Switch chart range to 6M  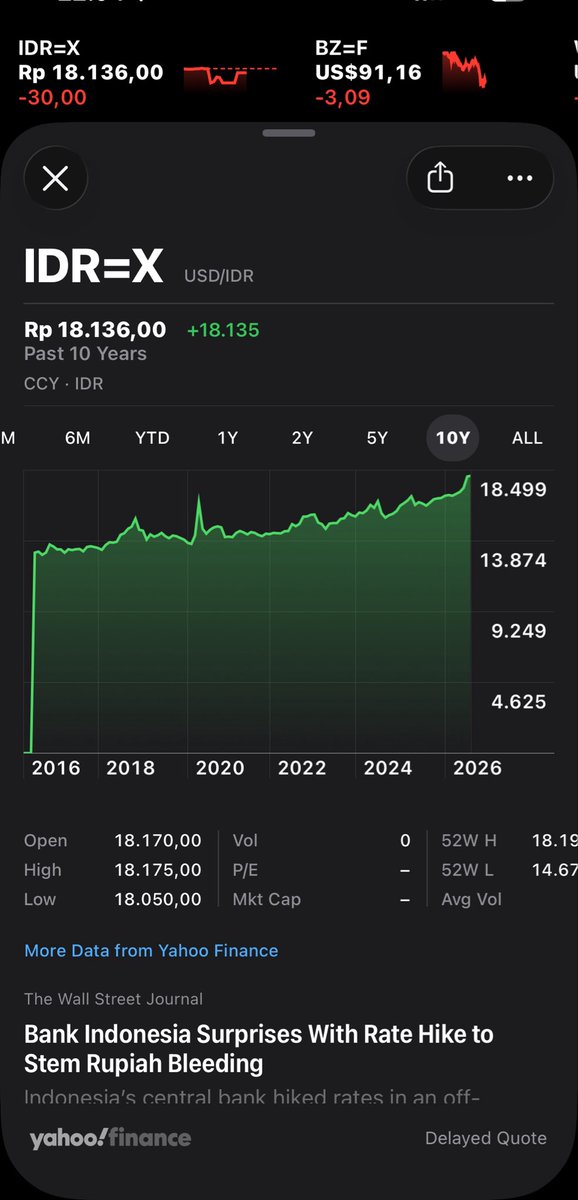point(77,438)
